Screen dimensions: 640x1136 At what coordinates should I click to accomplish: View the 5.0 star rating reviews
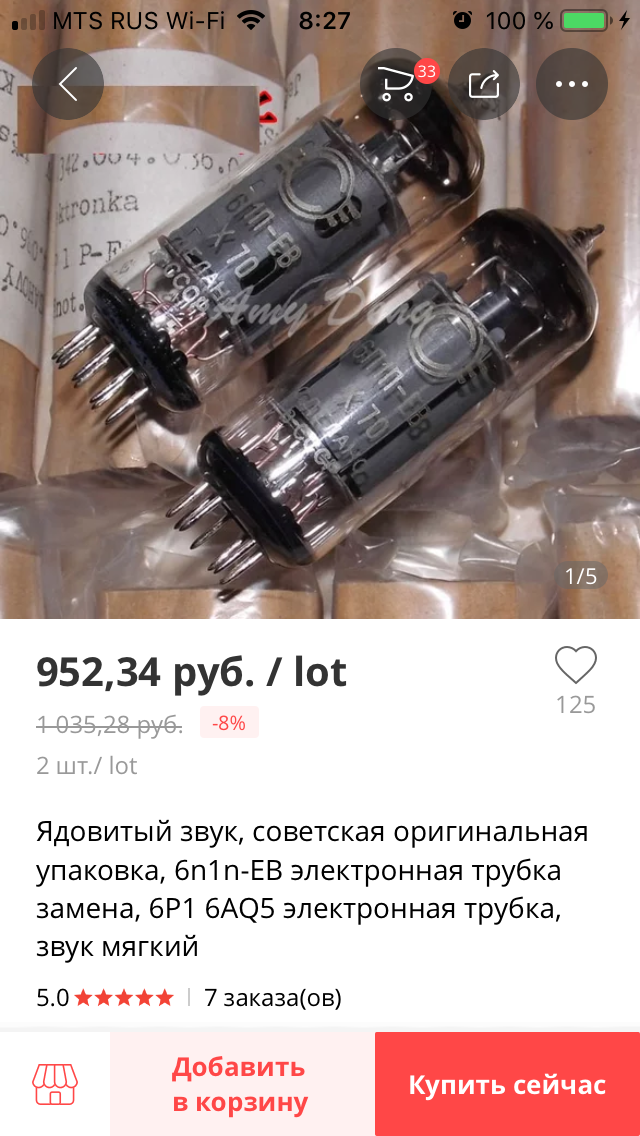[106, 998]
